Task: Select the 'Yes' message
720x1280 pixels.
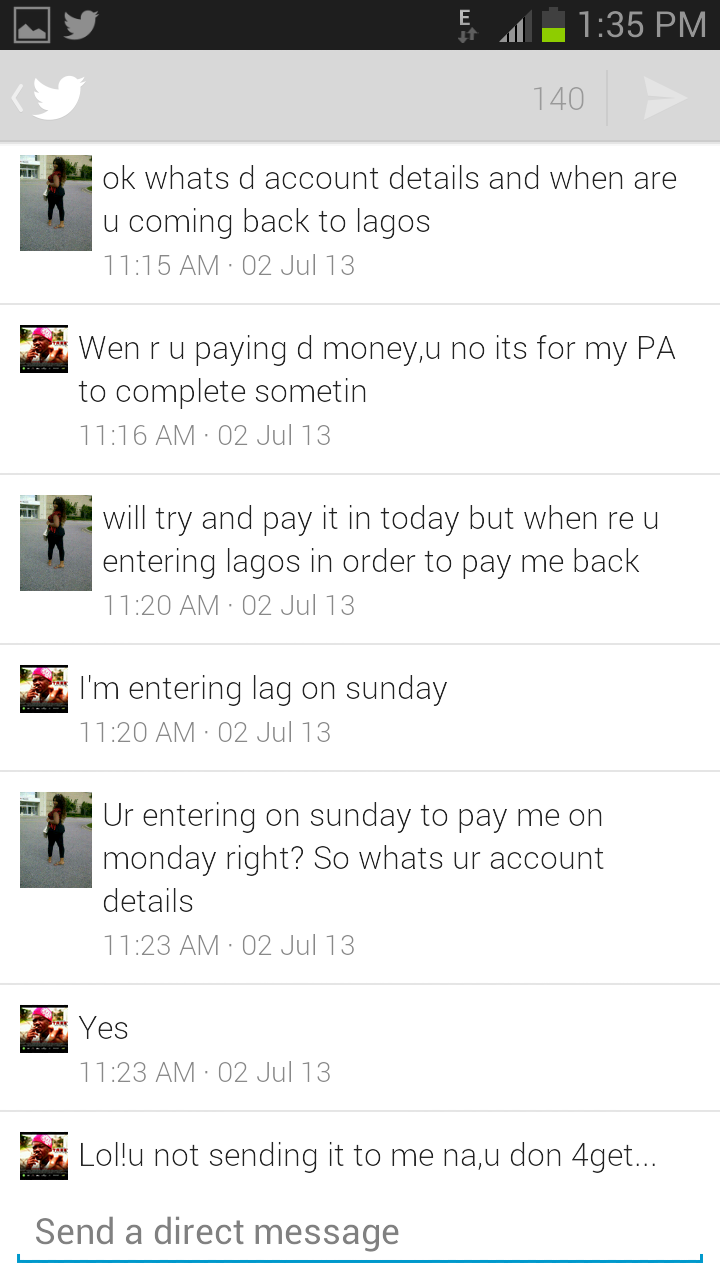Action: [360, 1048]
